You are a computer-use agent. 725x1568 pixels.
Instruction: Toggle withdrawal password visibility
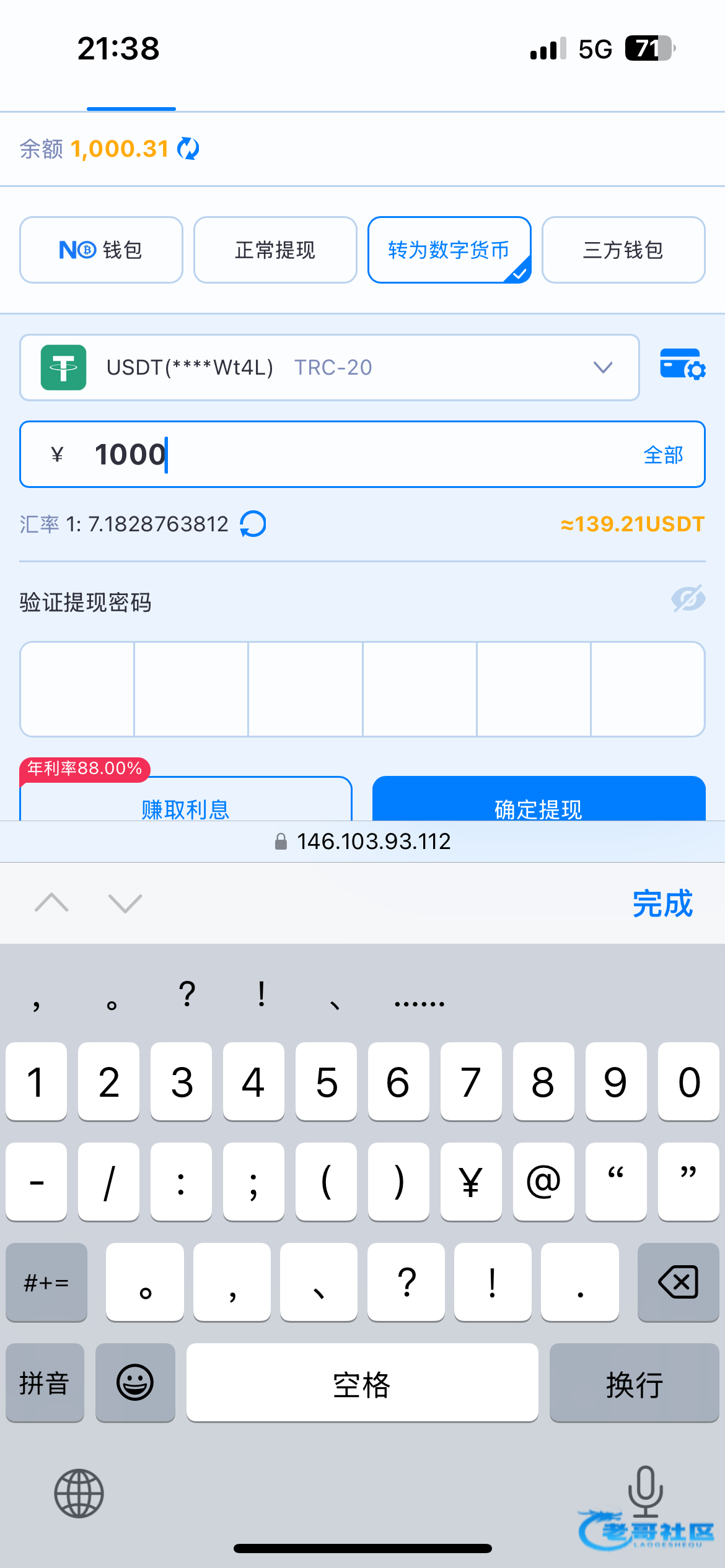(688, 599)
